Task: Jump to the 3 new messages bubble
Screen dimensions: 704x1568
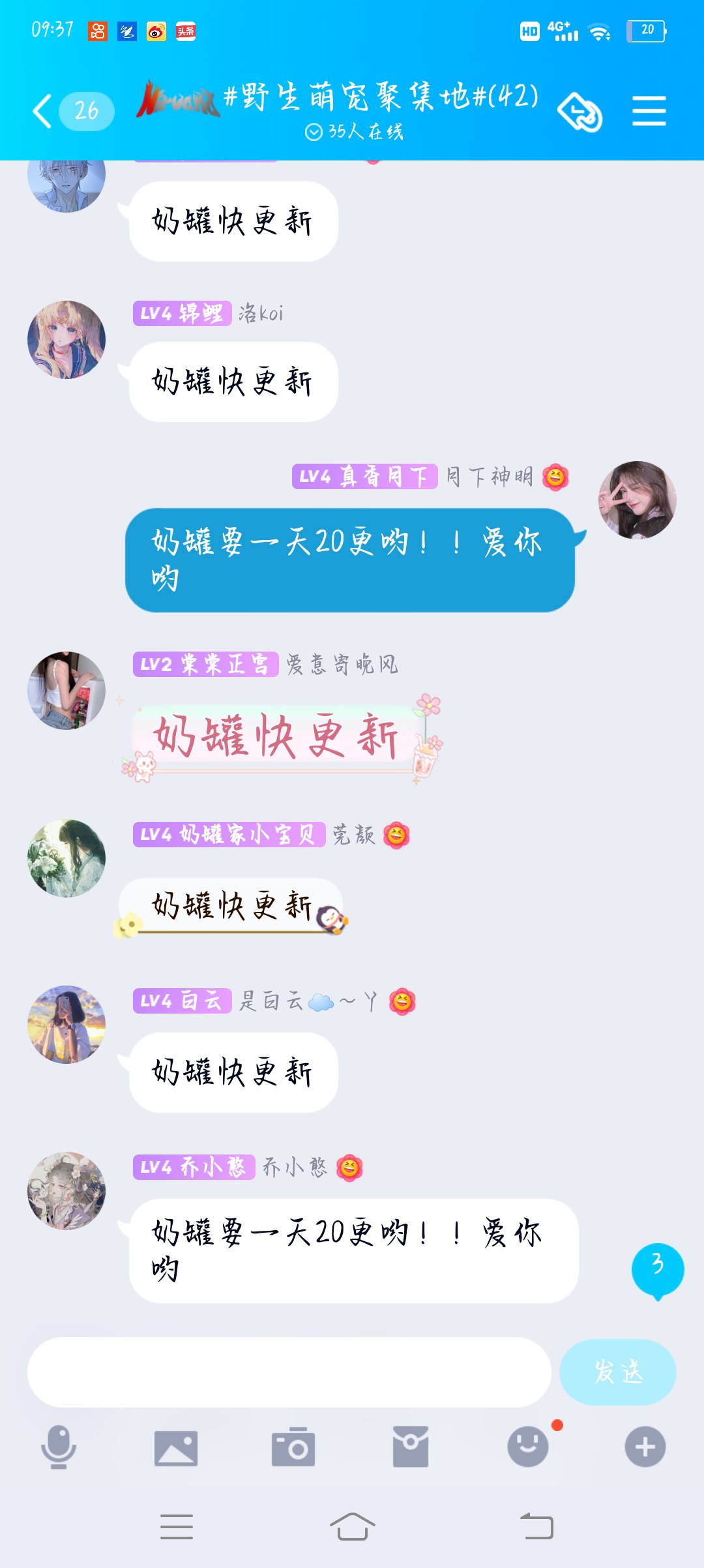Action: point(657,1269)
